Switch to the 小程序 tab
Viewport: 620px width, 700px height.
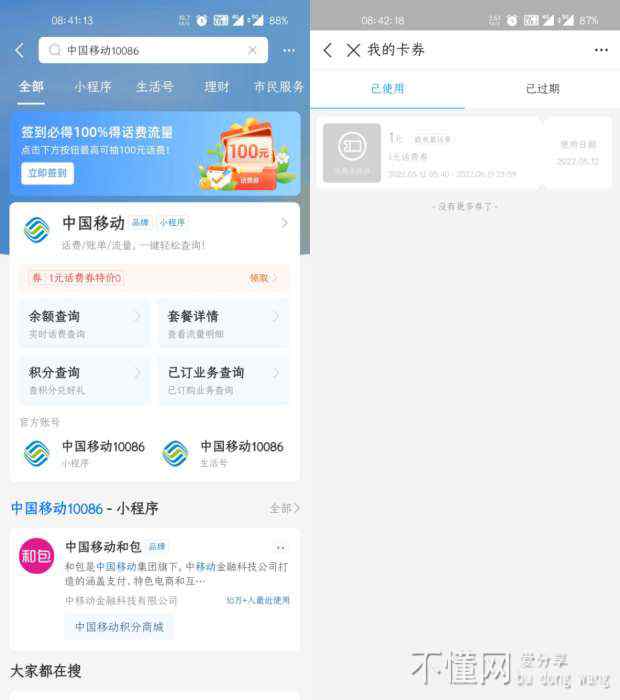coord(92,87)
